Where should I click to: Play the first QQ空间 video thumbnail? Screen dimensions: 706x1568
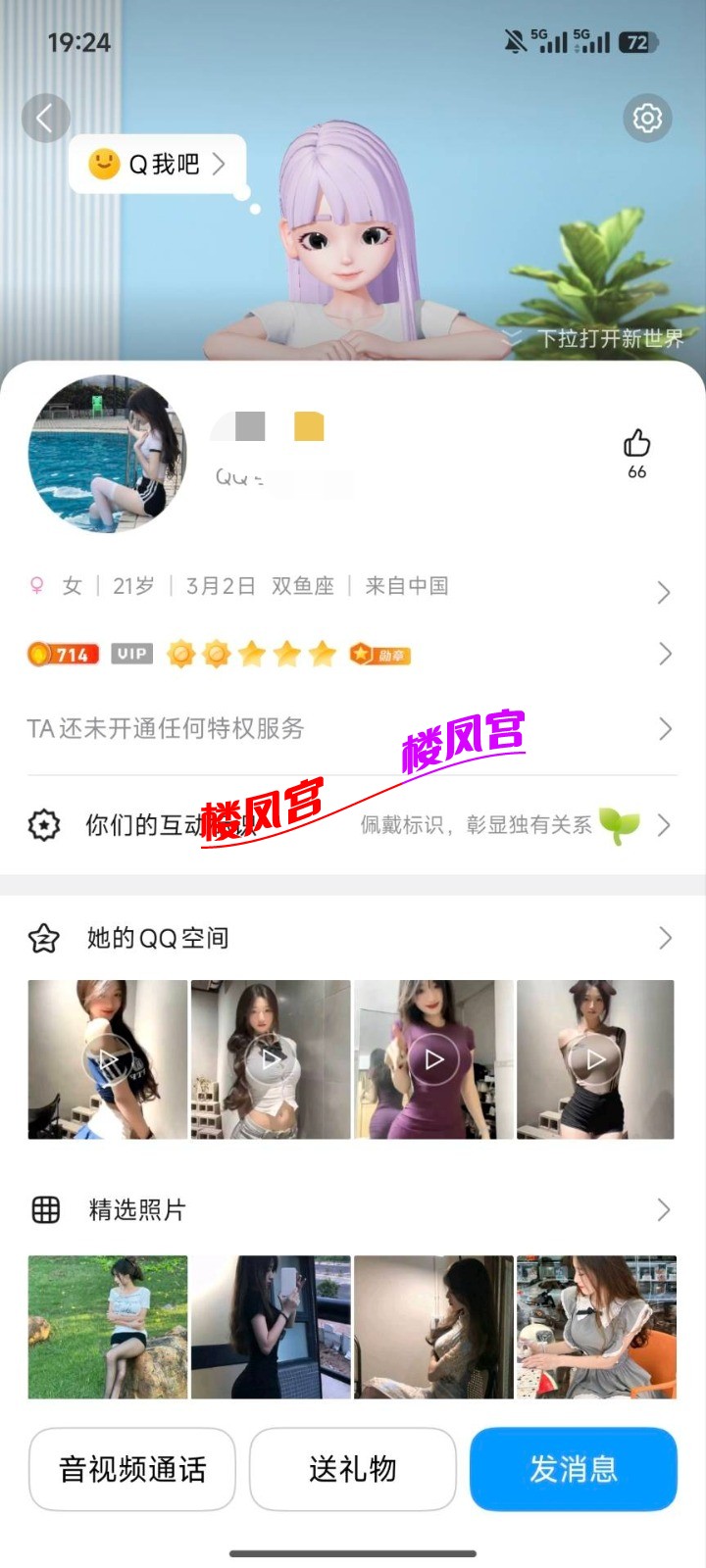108,1059
